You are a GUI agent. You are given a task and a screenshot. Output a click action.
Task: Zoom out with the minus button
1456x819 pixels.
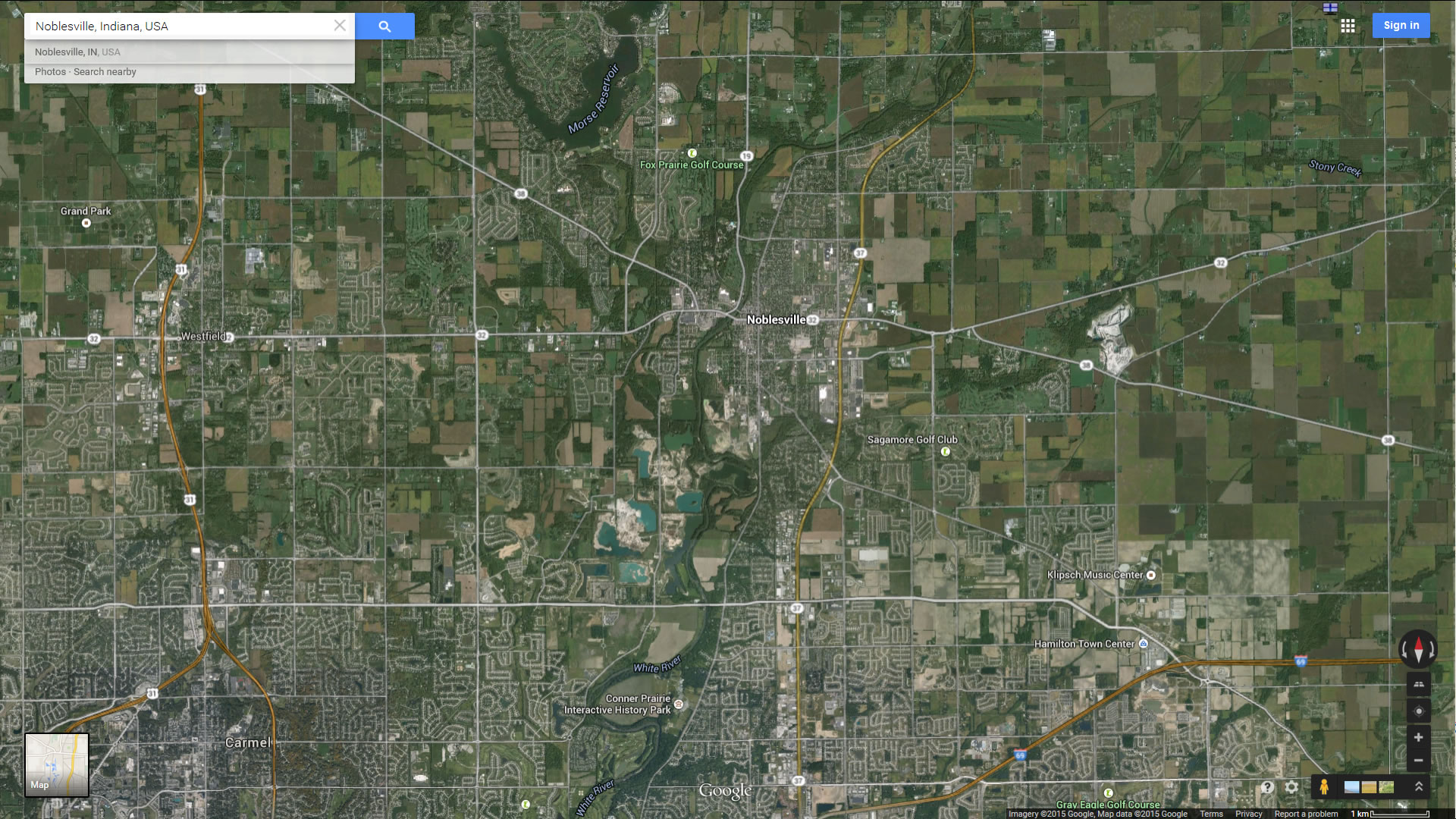coord(1418,760)
